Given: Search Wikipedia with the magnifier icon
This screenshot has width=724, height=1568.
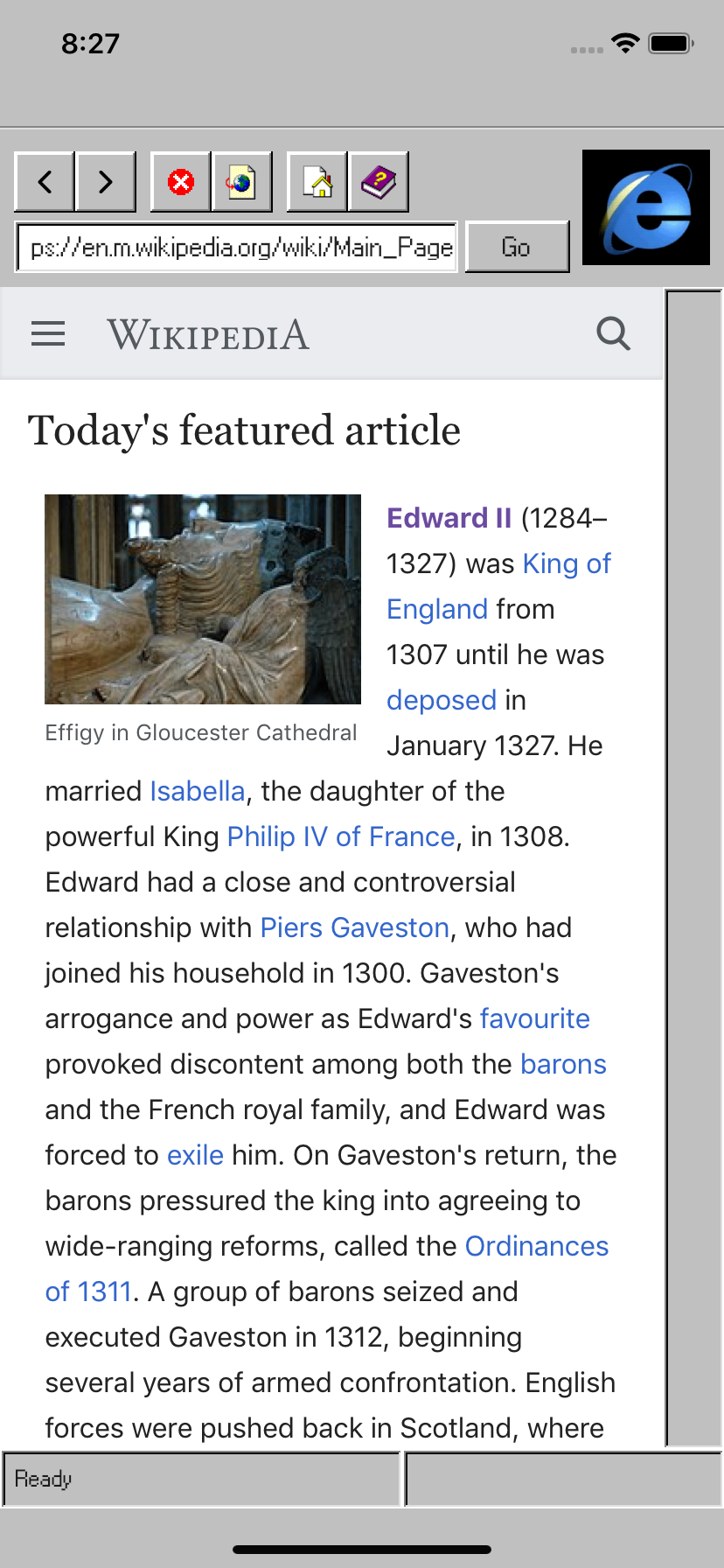Looking at the screenshot, I should click(613, 333).
